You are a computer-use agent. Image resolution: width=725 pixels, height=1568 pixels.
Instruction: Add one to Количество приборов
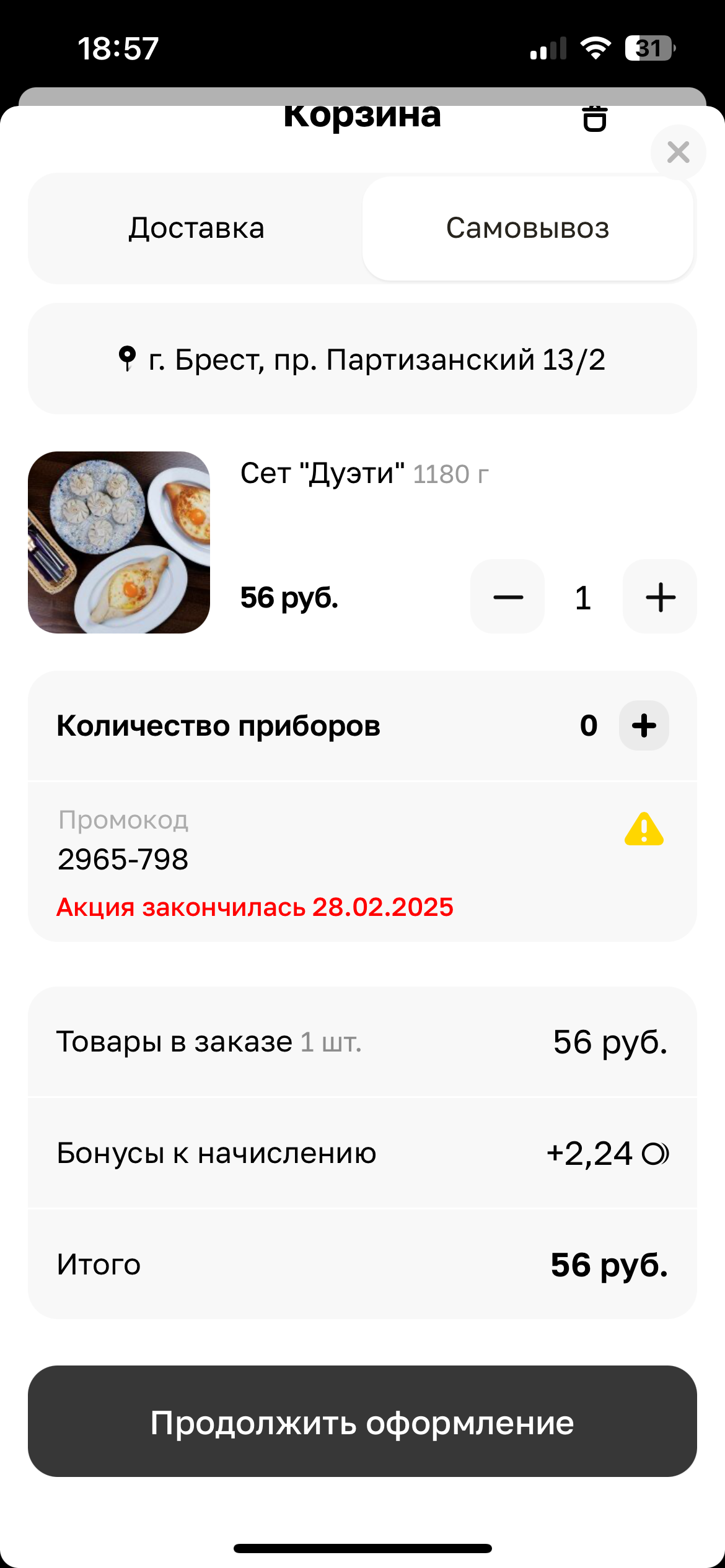pyautogui.click(x=644, y=726)
